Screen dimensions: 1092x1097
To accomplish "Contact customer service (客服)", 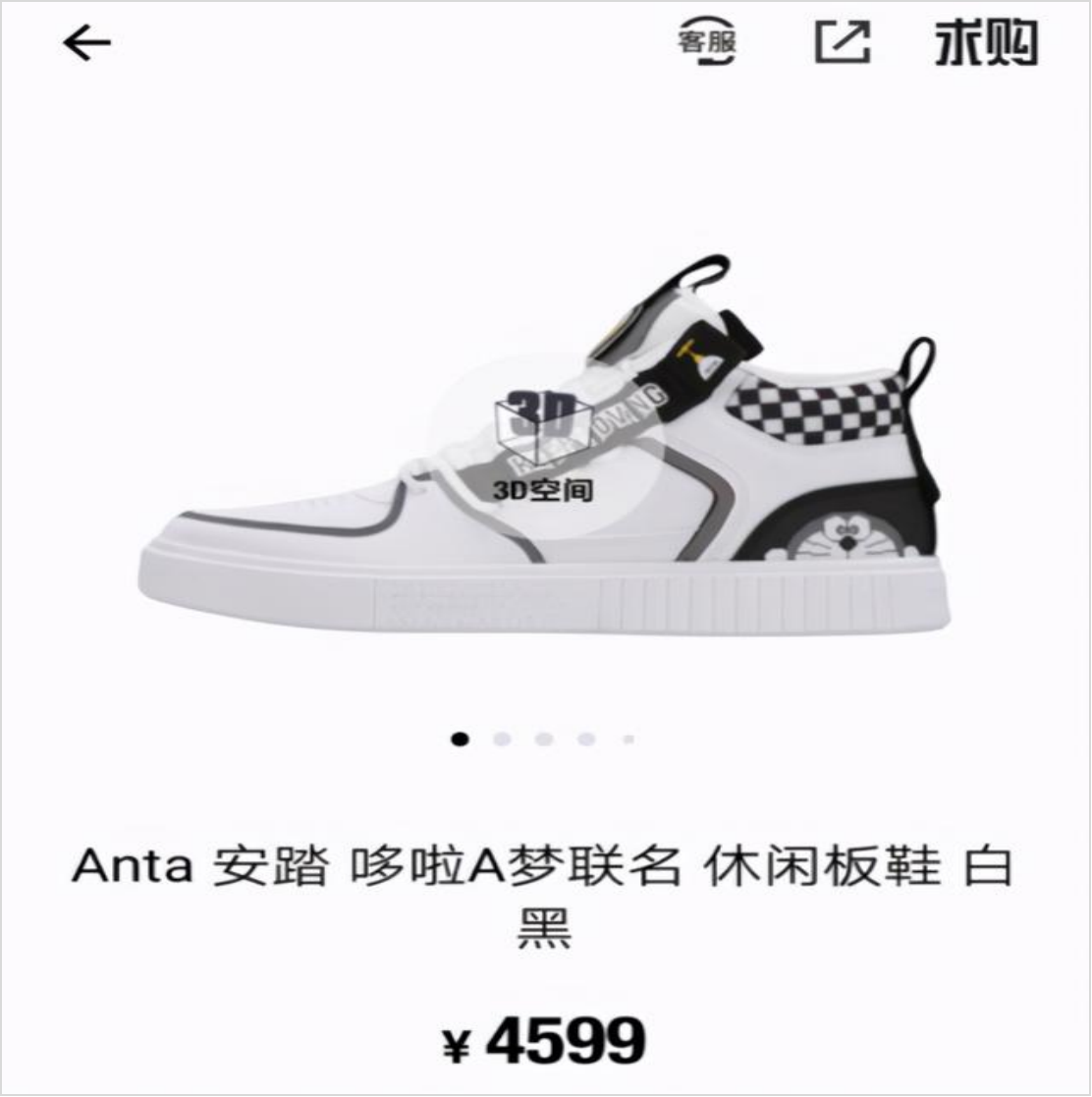I will (x=707, y=43).
